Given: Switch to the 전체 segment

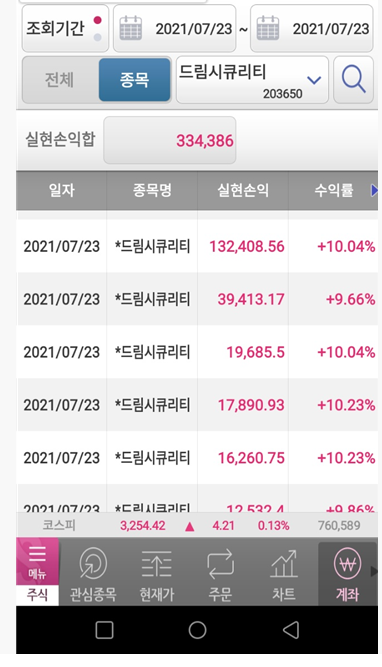Looking at the screenshot, I should coord(60,80).
